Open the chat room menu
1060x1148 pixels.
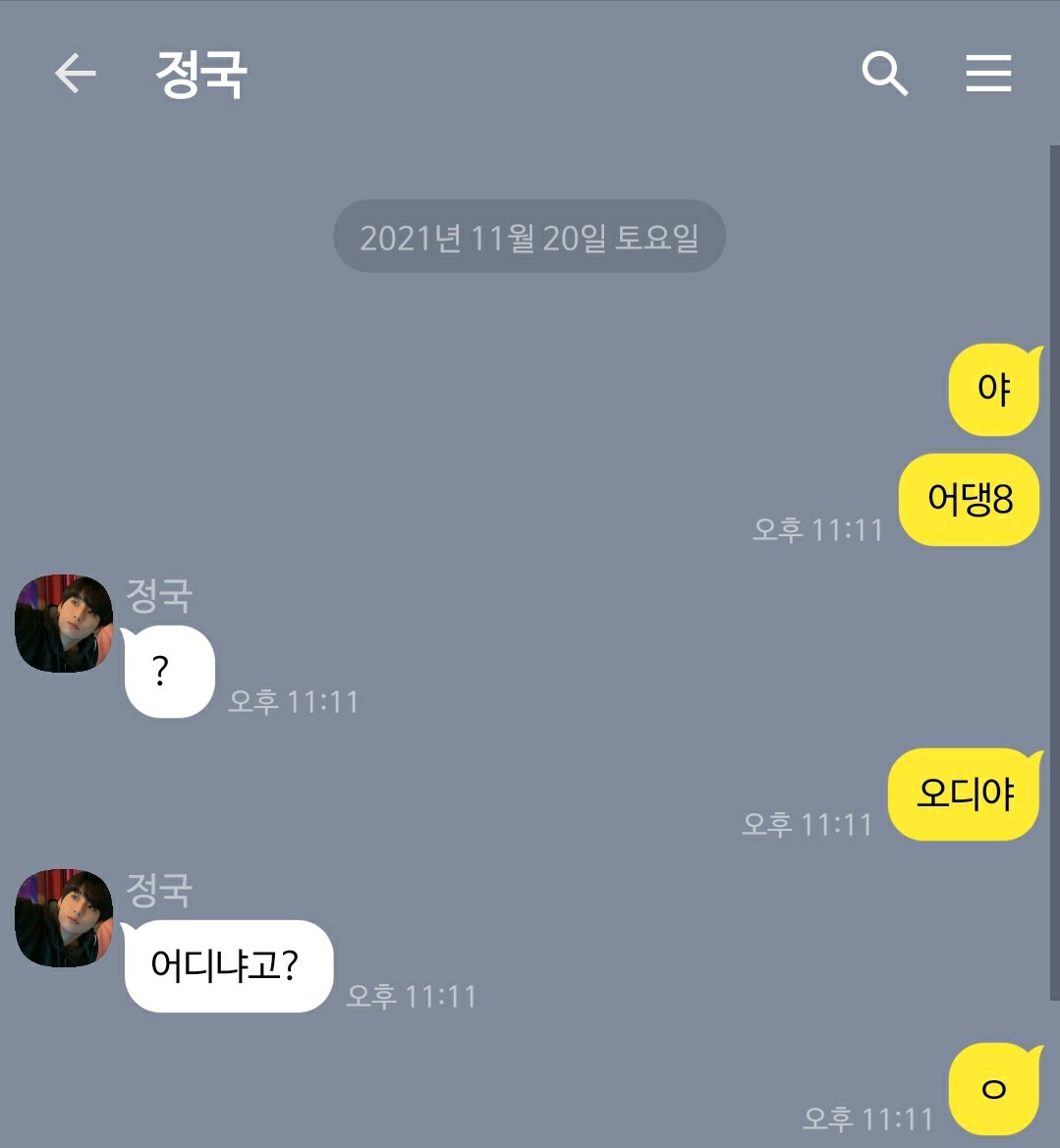987,74
